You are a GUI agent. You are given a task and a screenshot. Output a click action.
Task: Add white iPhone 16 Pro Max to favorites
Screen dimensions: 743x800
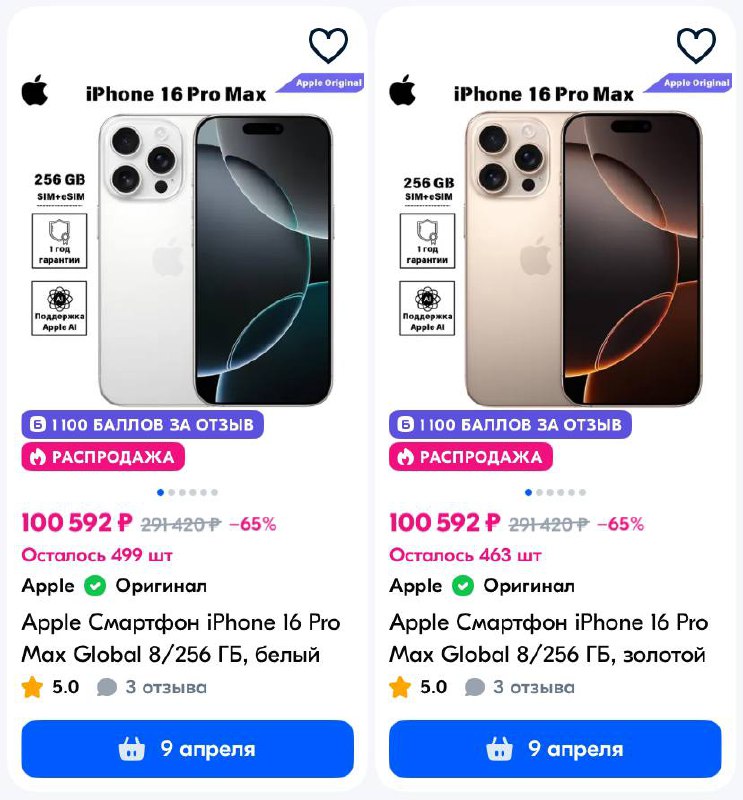(x=328, y=45)
